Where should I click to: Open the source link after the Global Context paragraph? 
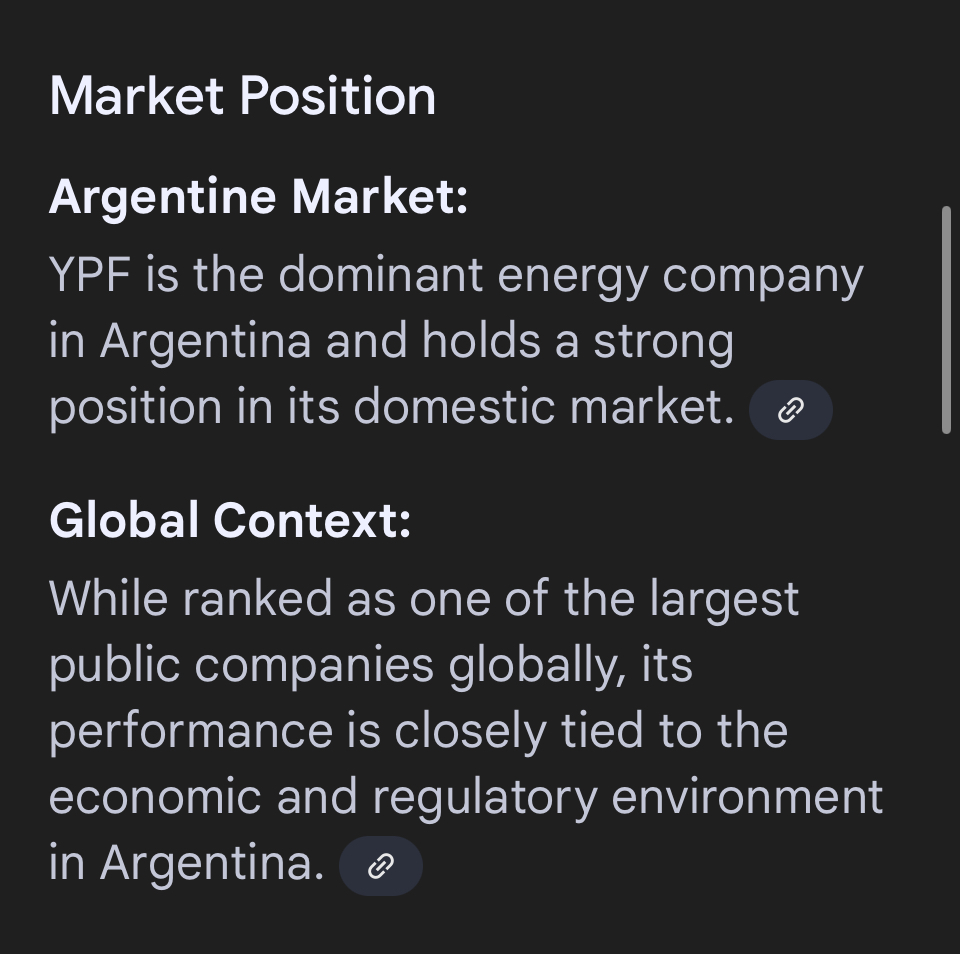point(380,866)
